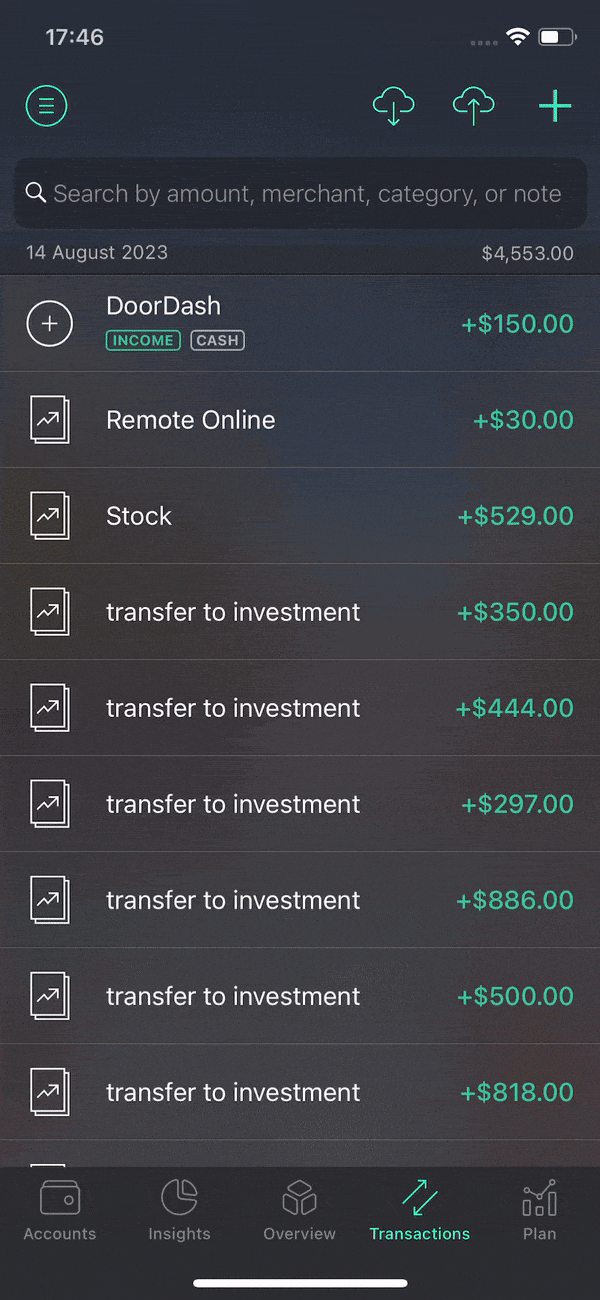This screenshot has width=600, height=1300.
Task: Add a new transaction with plus
Action: click(554, 106)
